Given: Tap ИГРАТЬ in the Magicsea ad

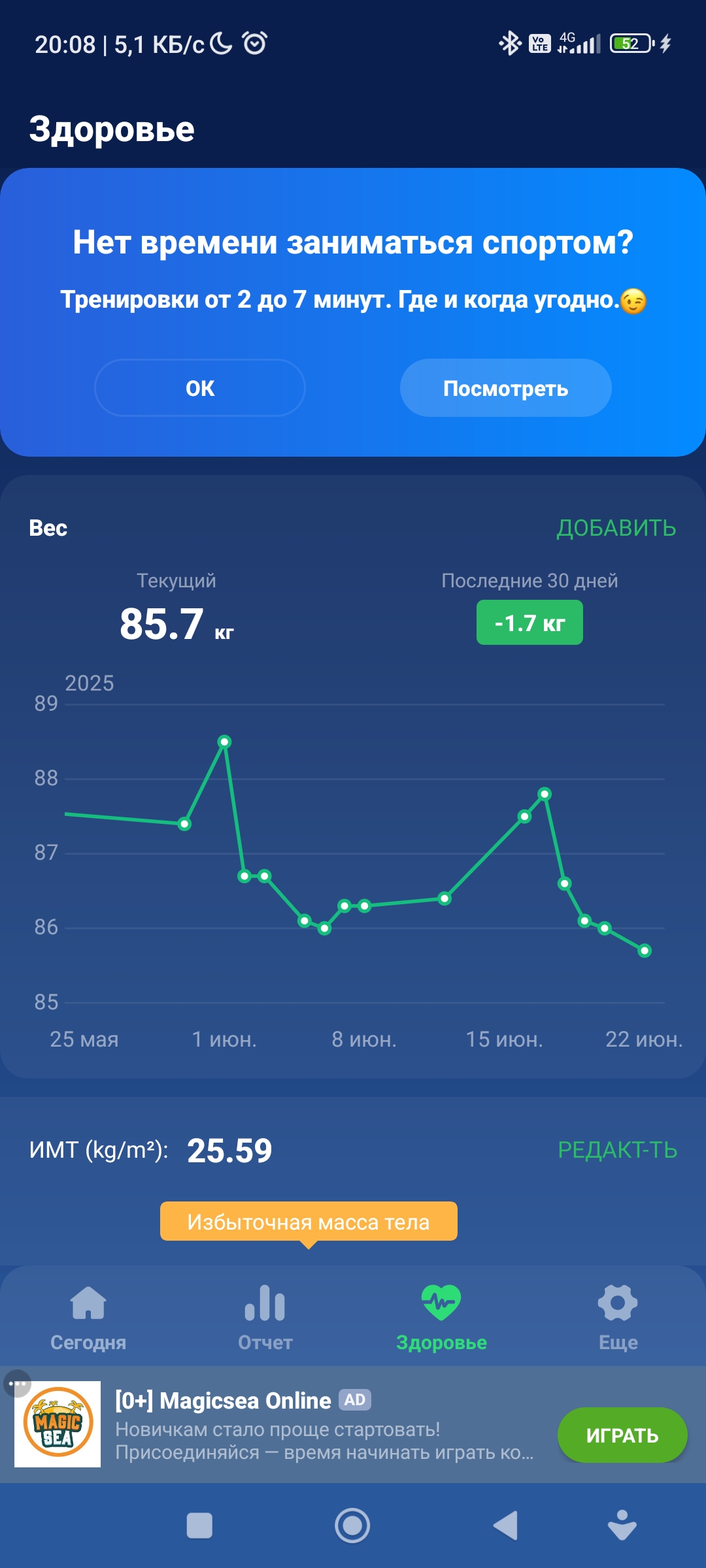Looking at the screenshot, I should pos(622,1435).
